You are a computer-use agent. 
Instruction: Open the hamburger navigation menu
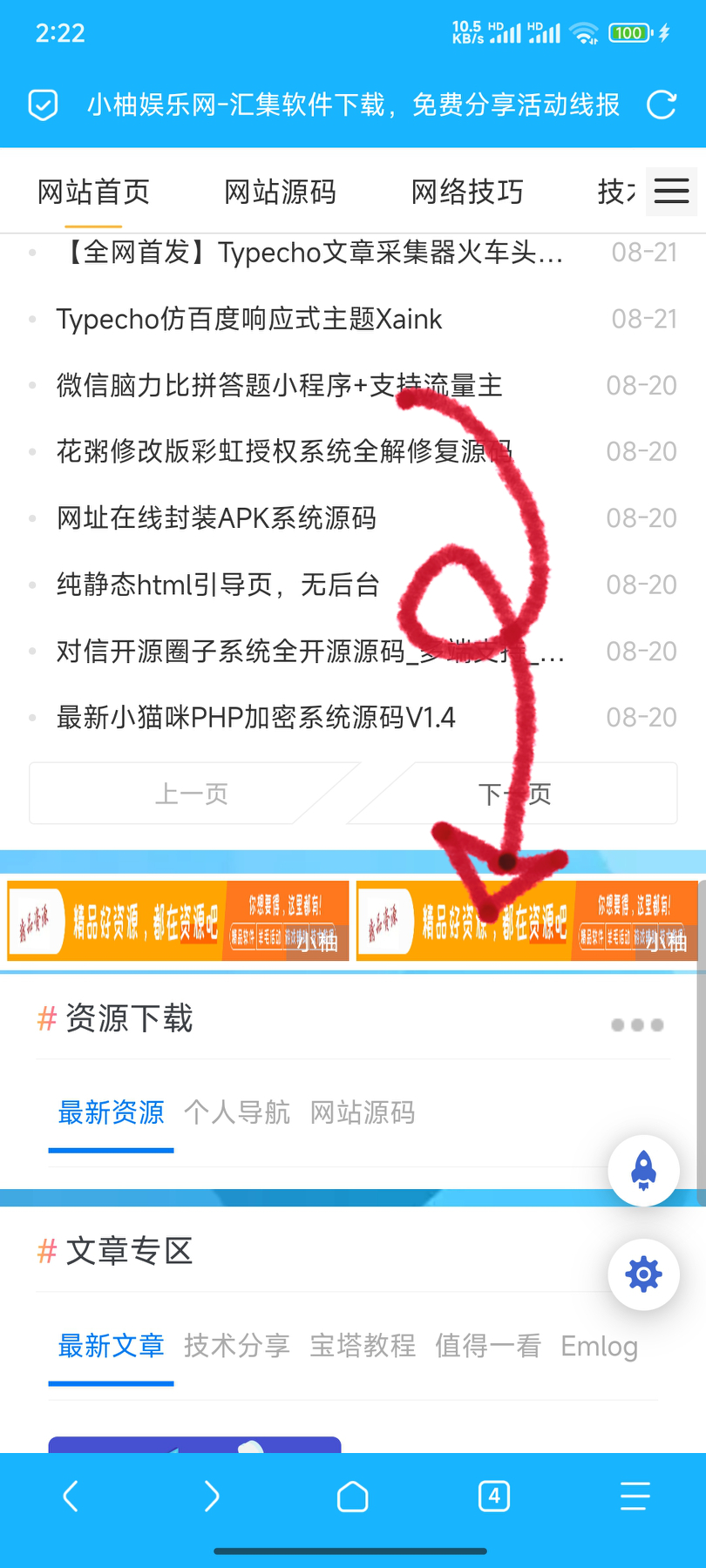671,191
